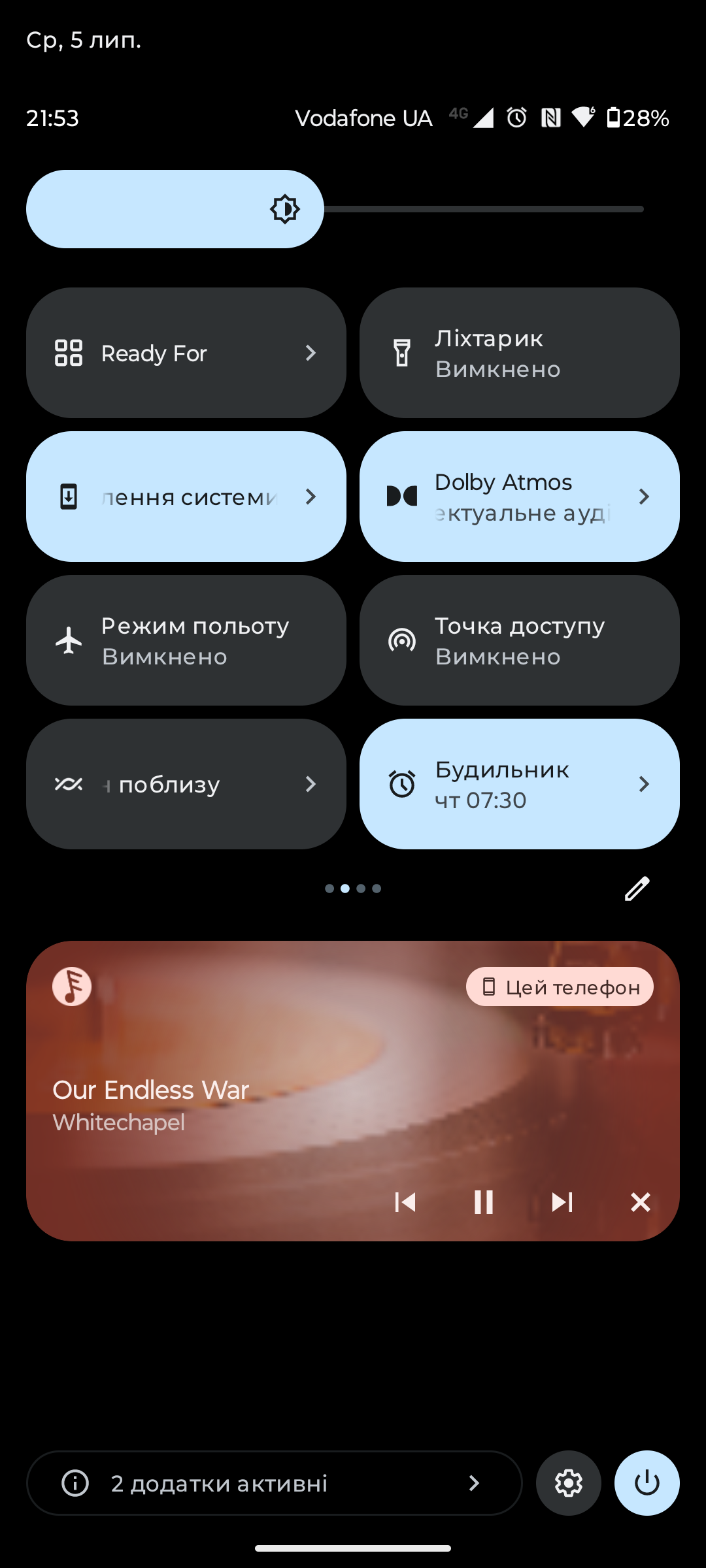Choose output device via Цей телефон chip
This screenshot has height=1568, width=706.
pyautogui.click(x=560, y=987)
